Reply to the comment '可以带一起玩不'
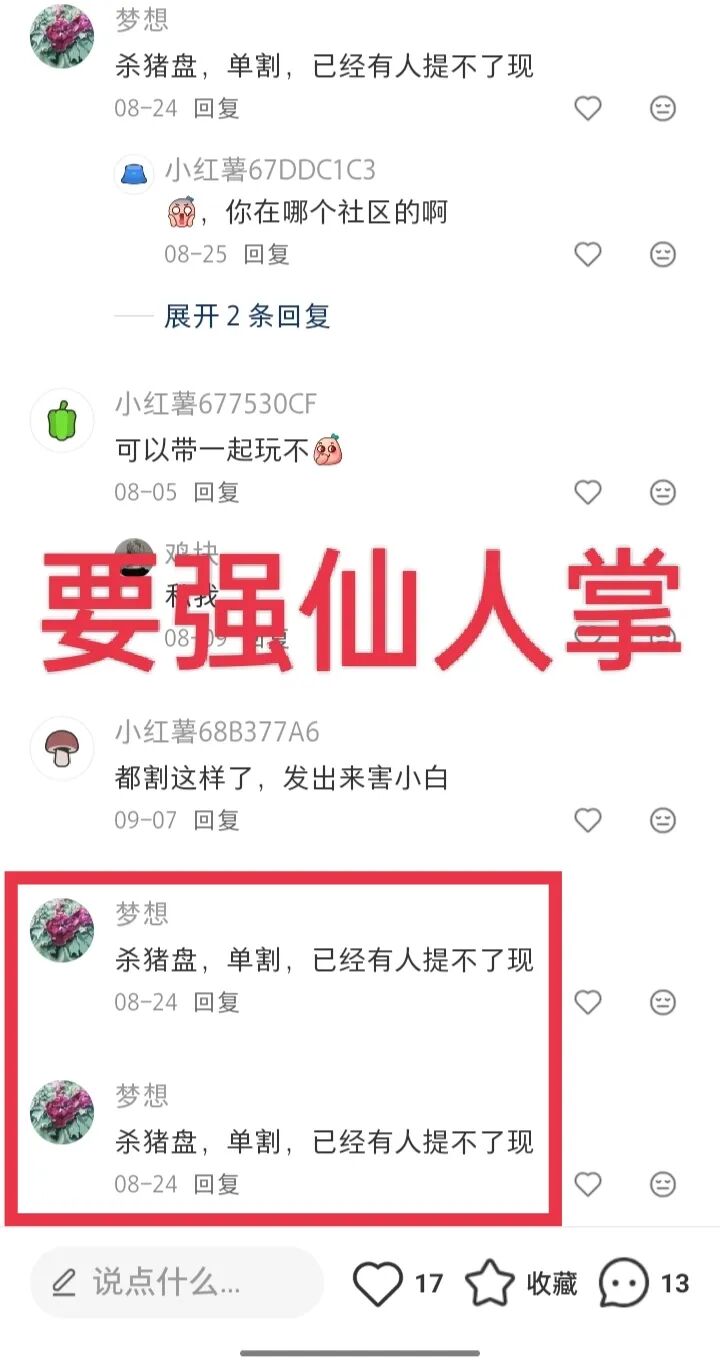 click(216, 492)
